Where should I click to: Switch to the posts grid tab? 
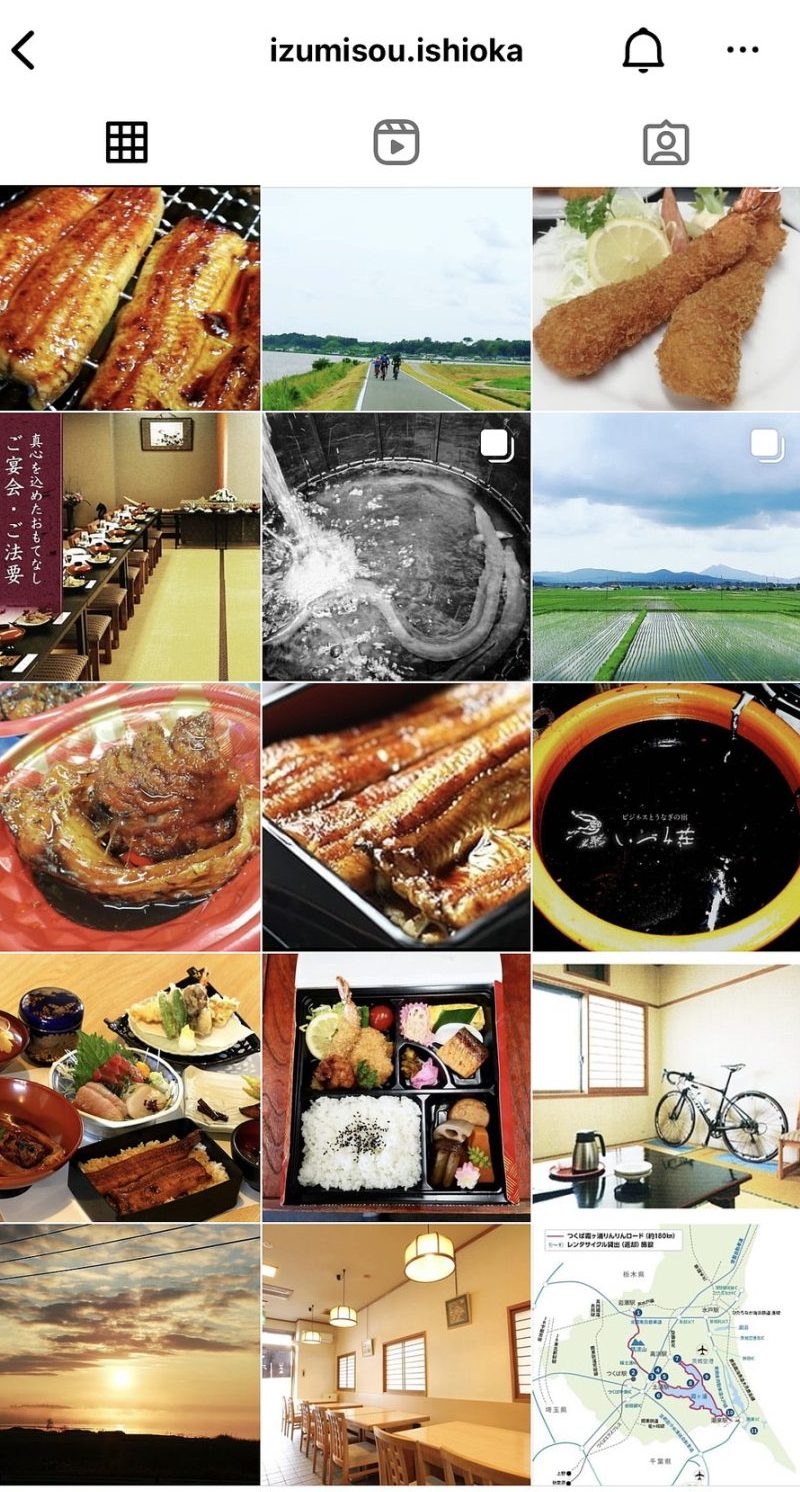click(x=127, y=143)
